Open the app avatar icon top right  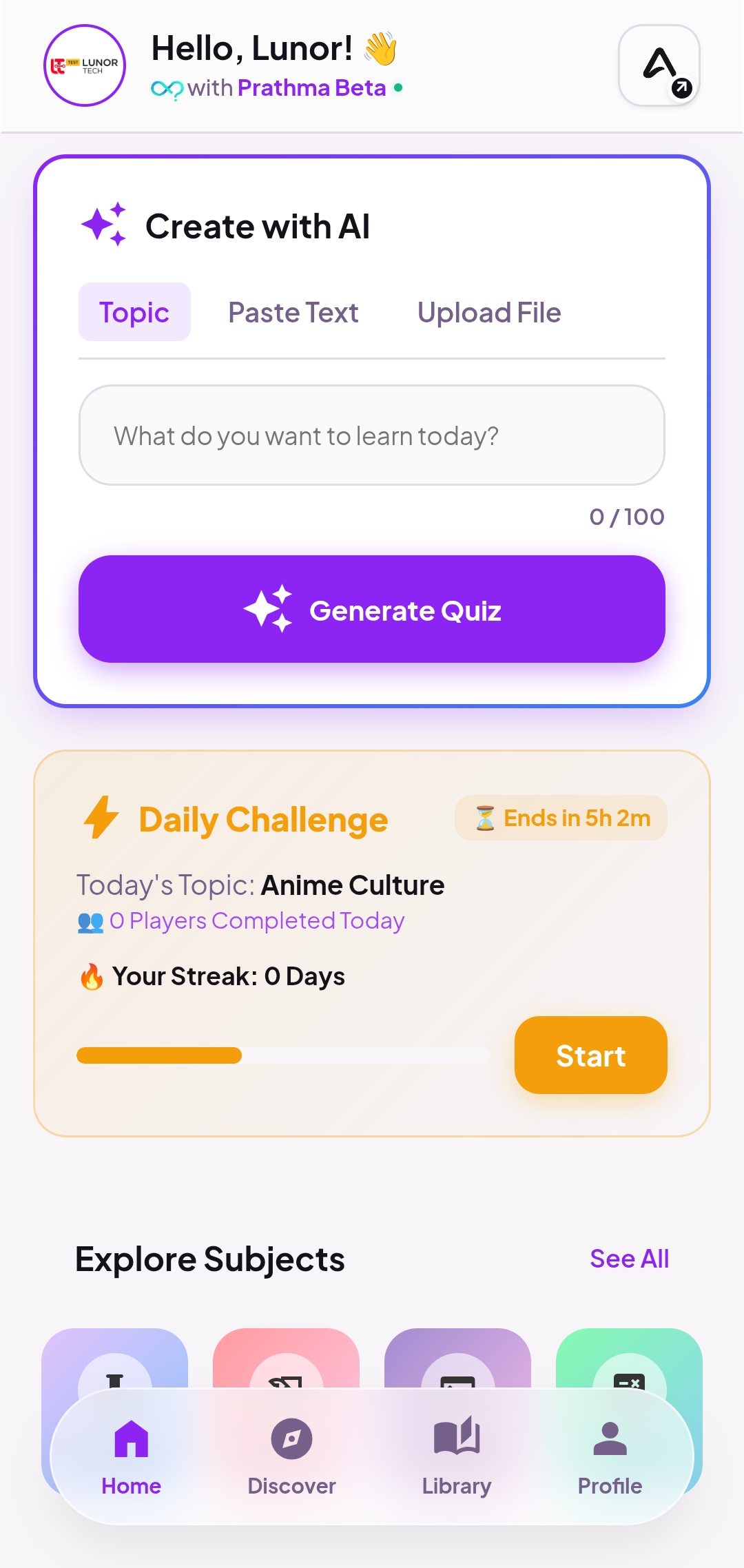[659, 65]
